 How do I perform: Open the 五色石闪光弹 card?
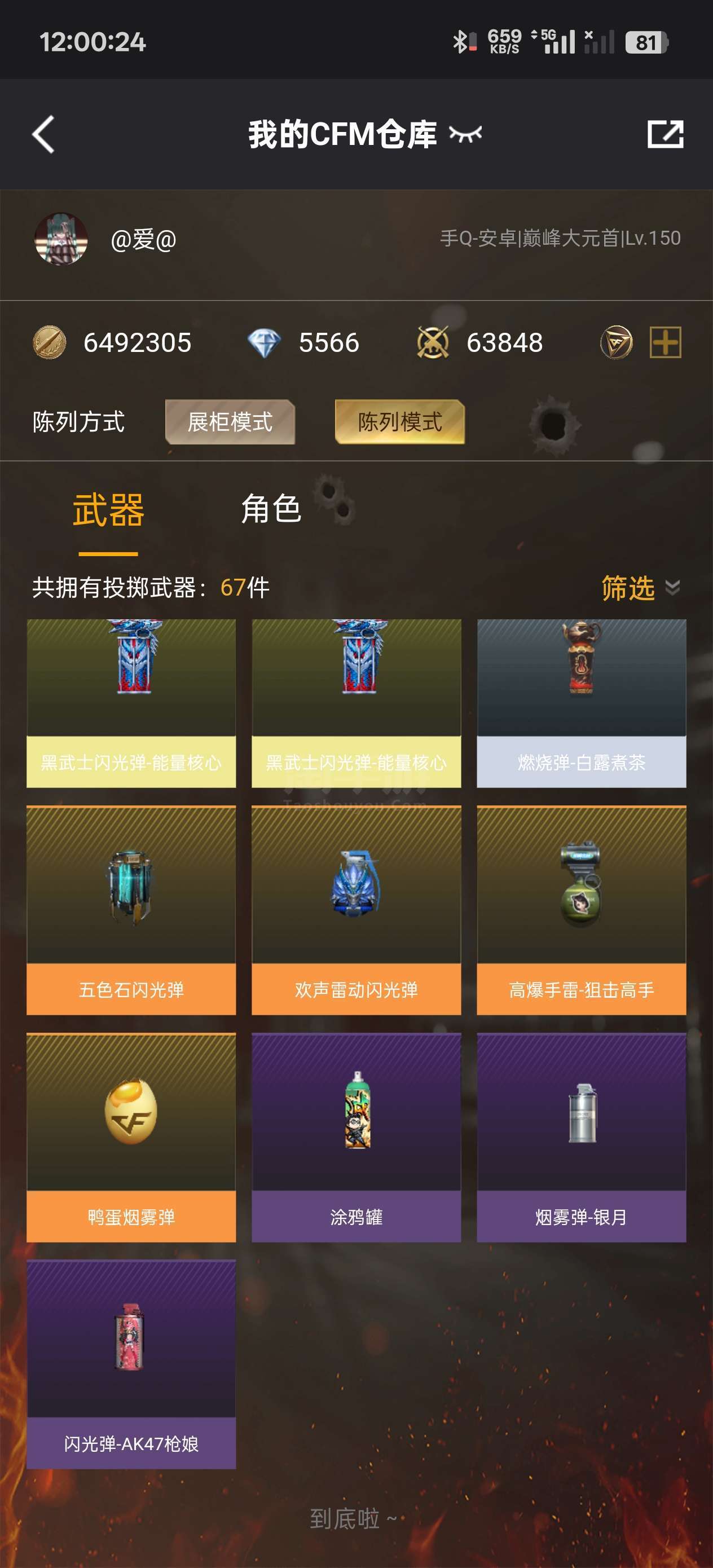pos(131,910)
